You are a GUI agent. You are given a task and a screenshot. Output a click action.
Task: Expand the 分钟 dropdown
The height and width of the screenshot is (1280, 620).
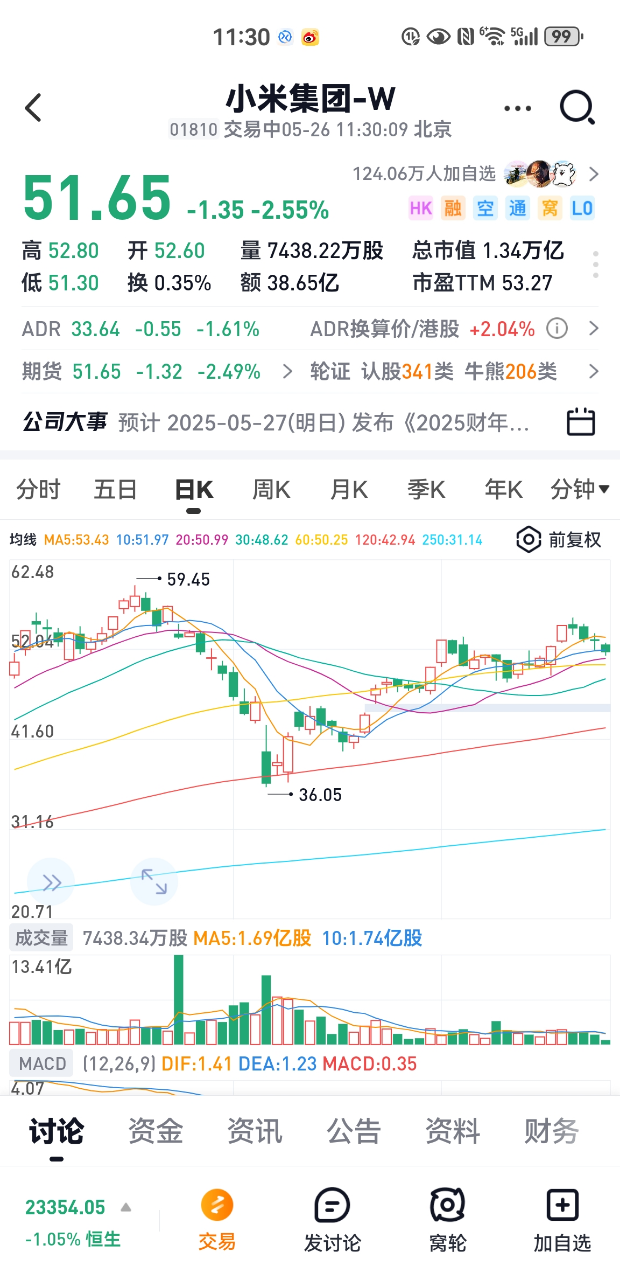click(x=580, y=489)
